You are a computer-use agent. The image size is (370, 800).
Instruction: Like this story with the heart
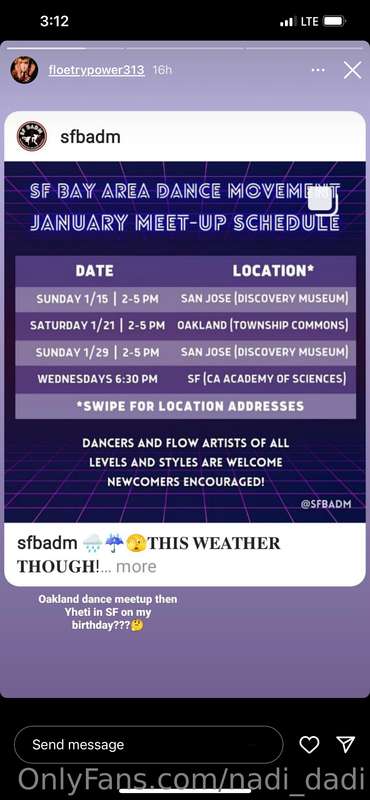pyautogui.click(x=309, y=745)
